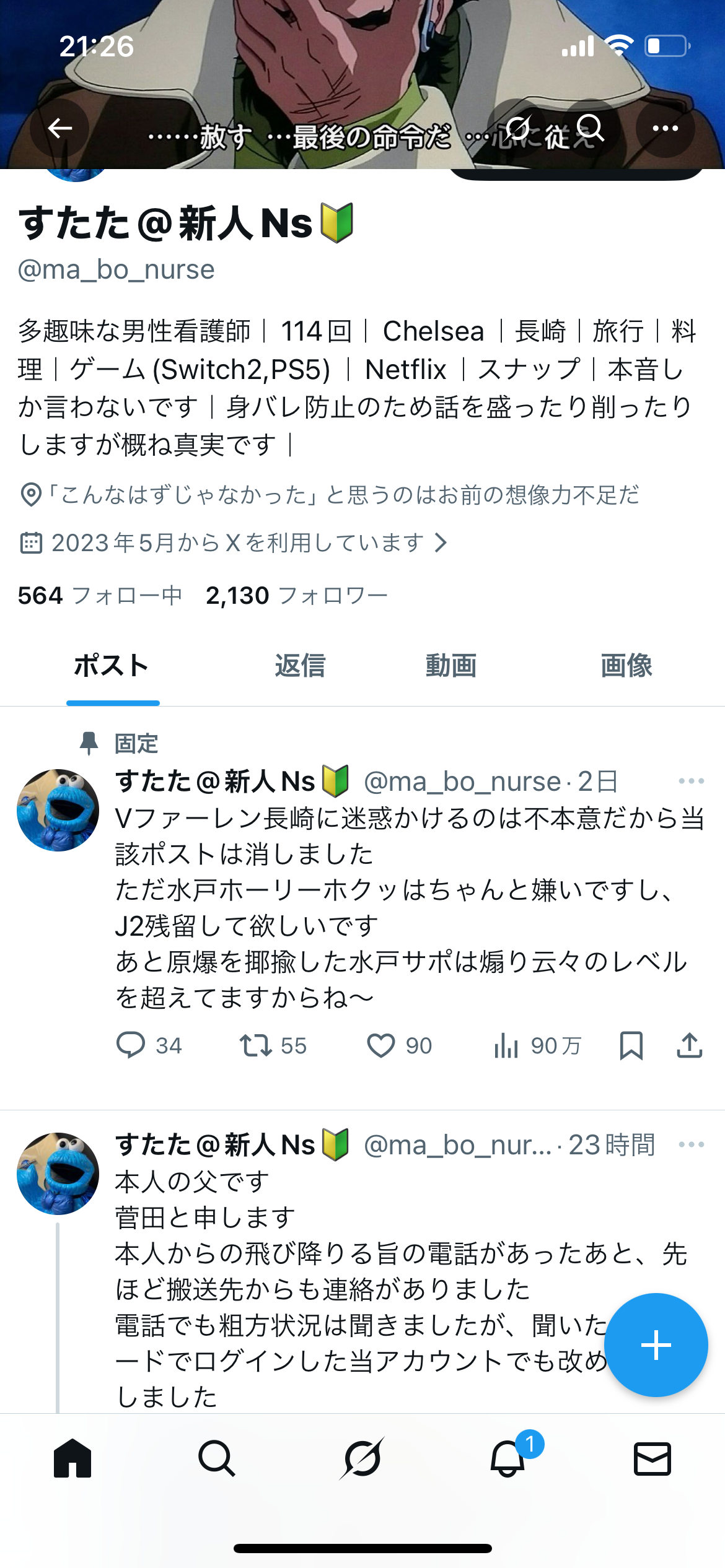Share the pinned Vファーレン長崎 post

[689, 1045]
